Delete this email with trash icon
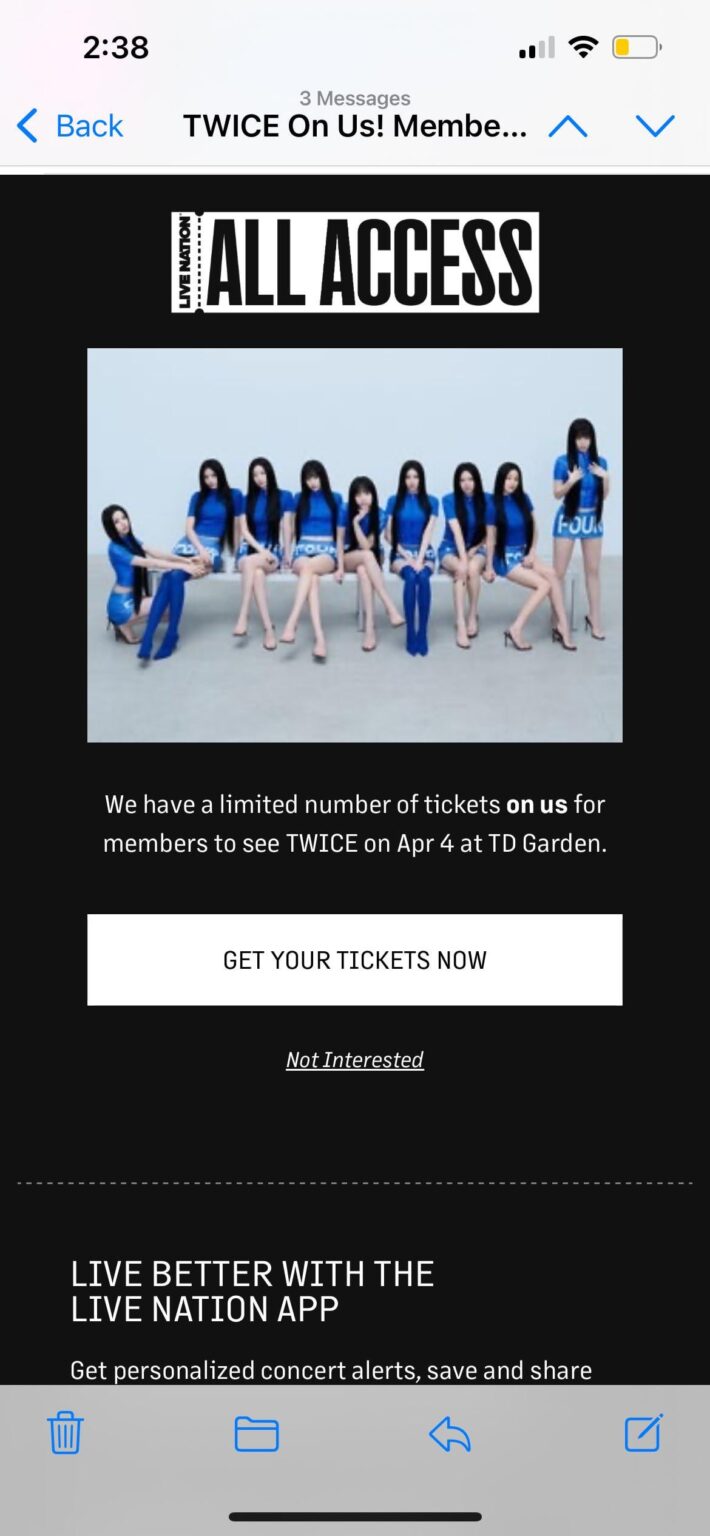The height and width of the screenshot is (1536, 710). coord(66,1433)
